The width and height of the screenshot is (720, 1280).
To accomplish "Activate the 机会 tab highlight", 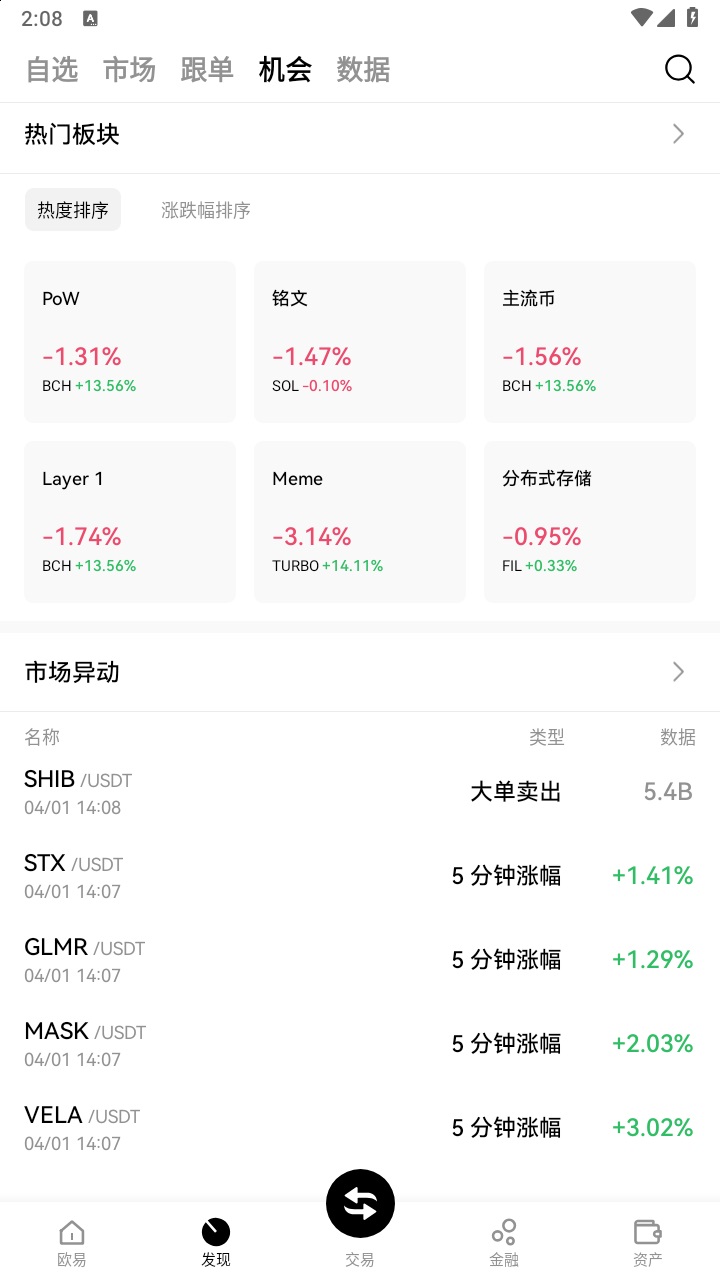I will coord(285,70).
